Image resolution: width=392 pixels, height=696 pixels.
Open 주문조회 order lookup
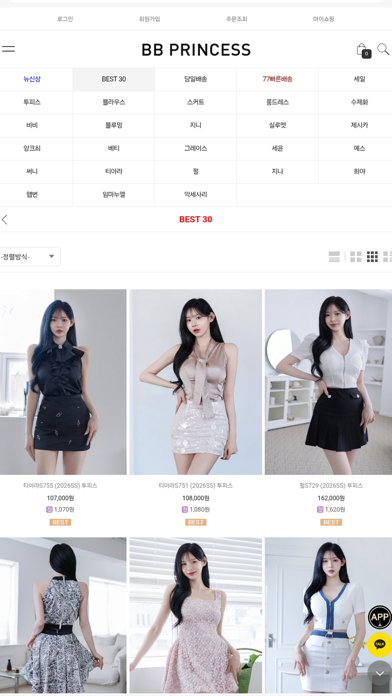tap(237, 19)
